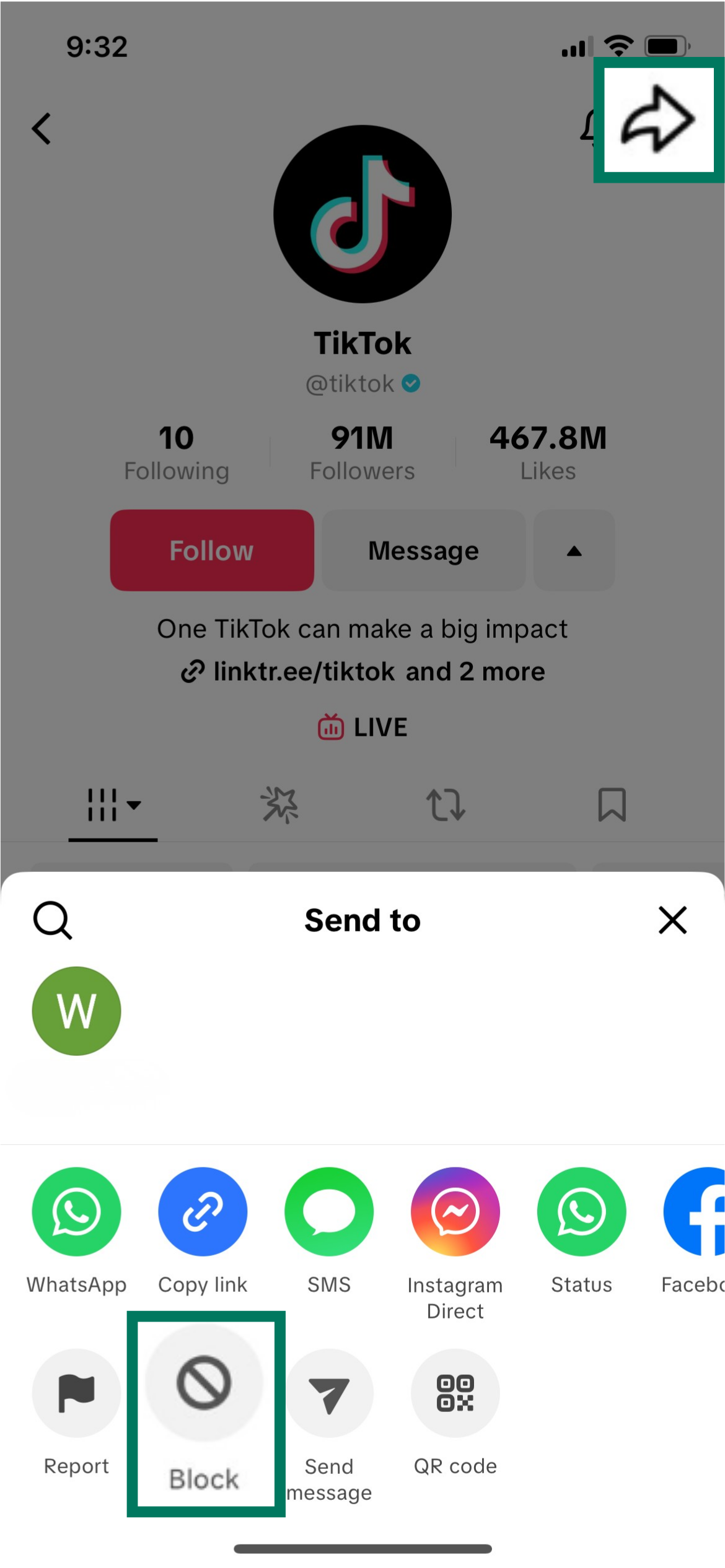
Task: Tap the LIVE indicator
Action: click(362, 727)
